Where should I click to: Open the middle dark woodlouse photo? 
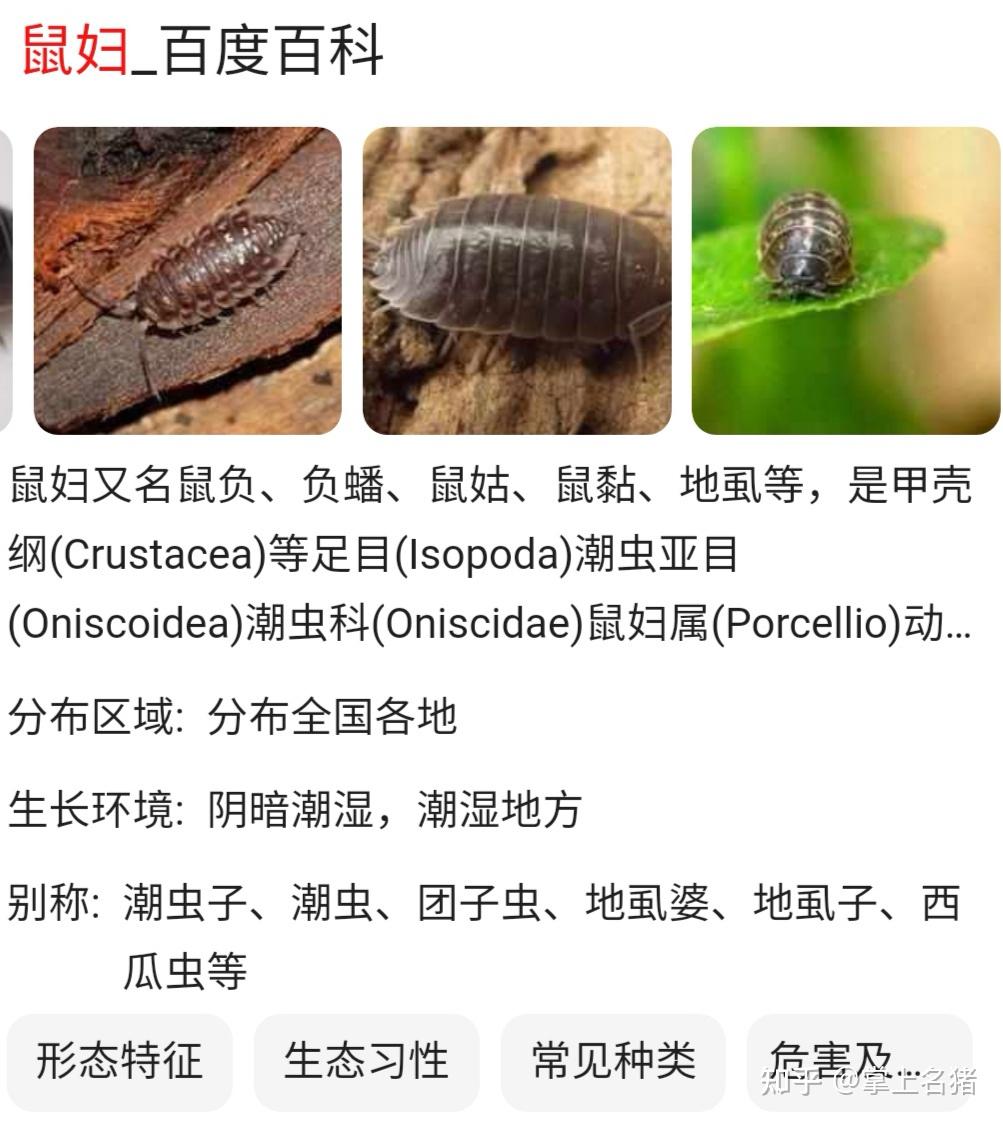(x=513, y=278)
